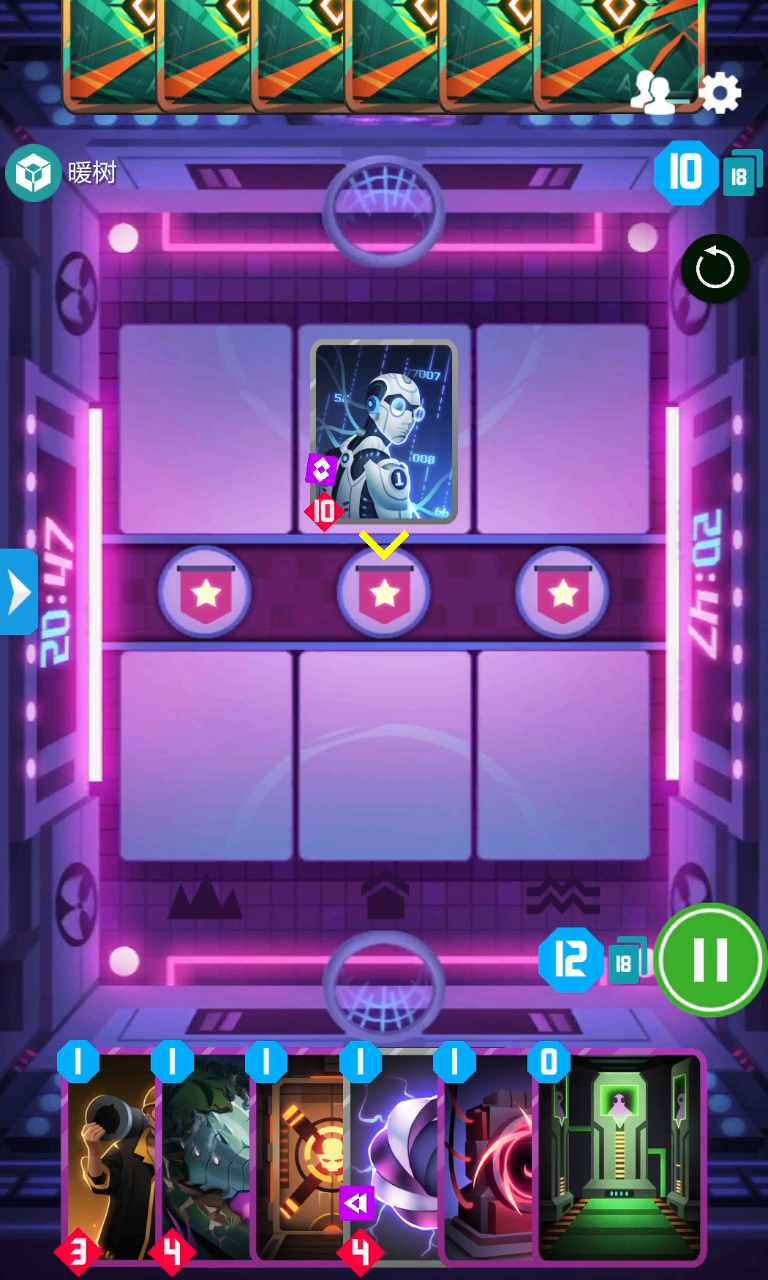Viewport: 768px width, 1280px height.
Task: Select the lightning orb card with power 4
Action: pos(390,1156)
